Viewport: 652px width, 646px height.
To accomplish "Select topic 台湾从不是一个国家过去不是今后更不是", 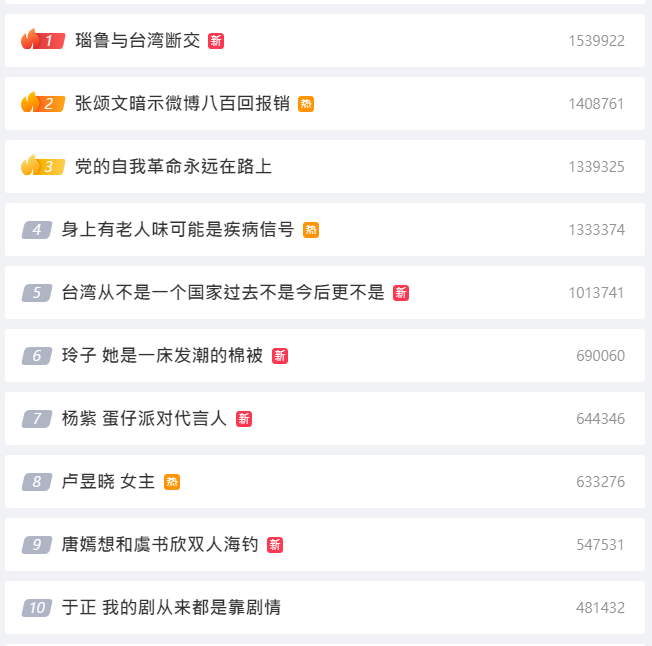I will 223,293.
